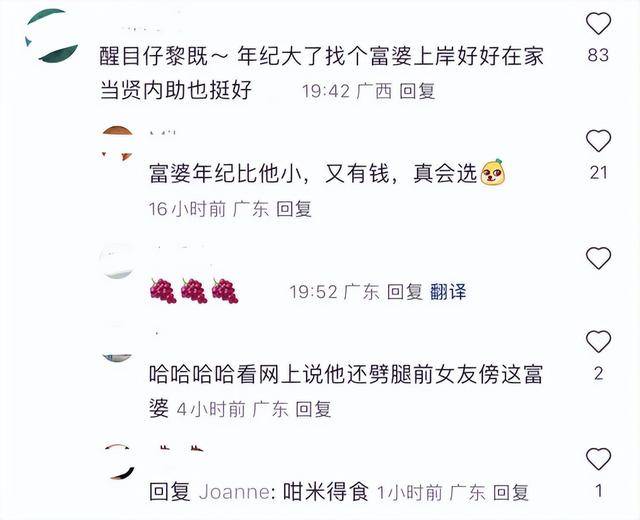
Task: Open the avatar of the 醒目仔黎既 commenter
Action: (52, 35)
